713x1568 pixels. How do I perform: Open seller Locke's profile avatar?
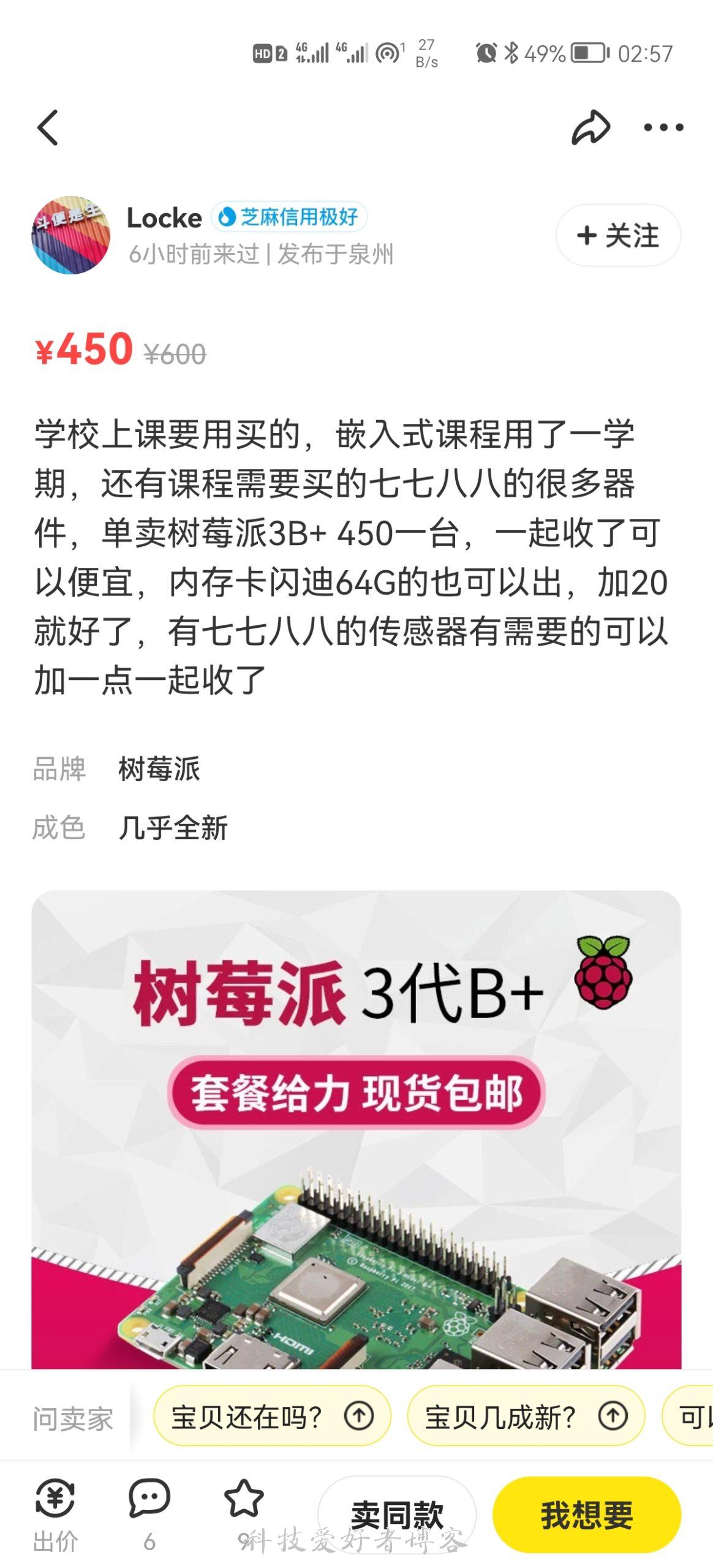pos(71,235)
